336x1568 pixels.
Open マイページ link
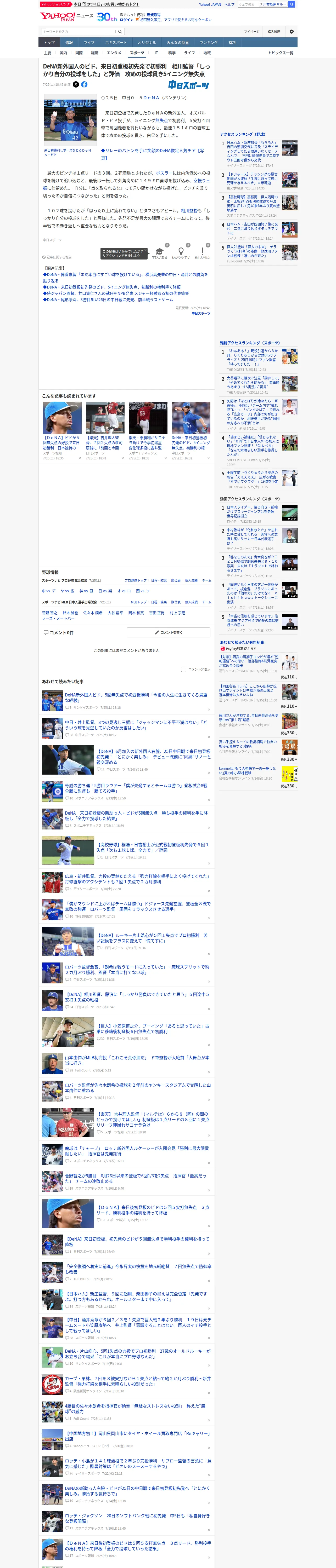coord(251,32)
